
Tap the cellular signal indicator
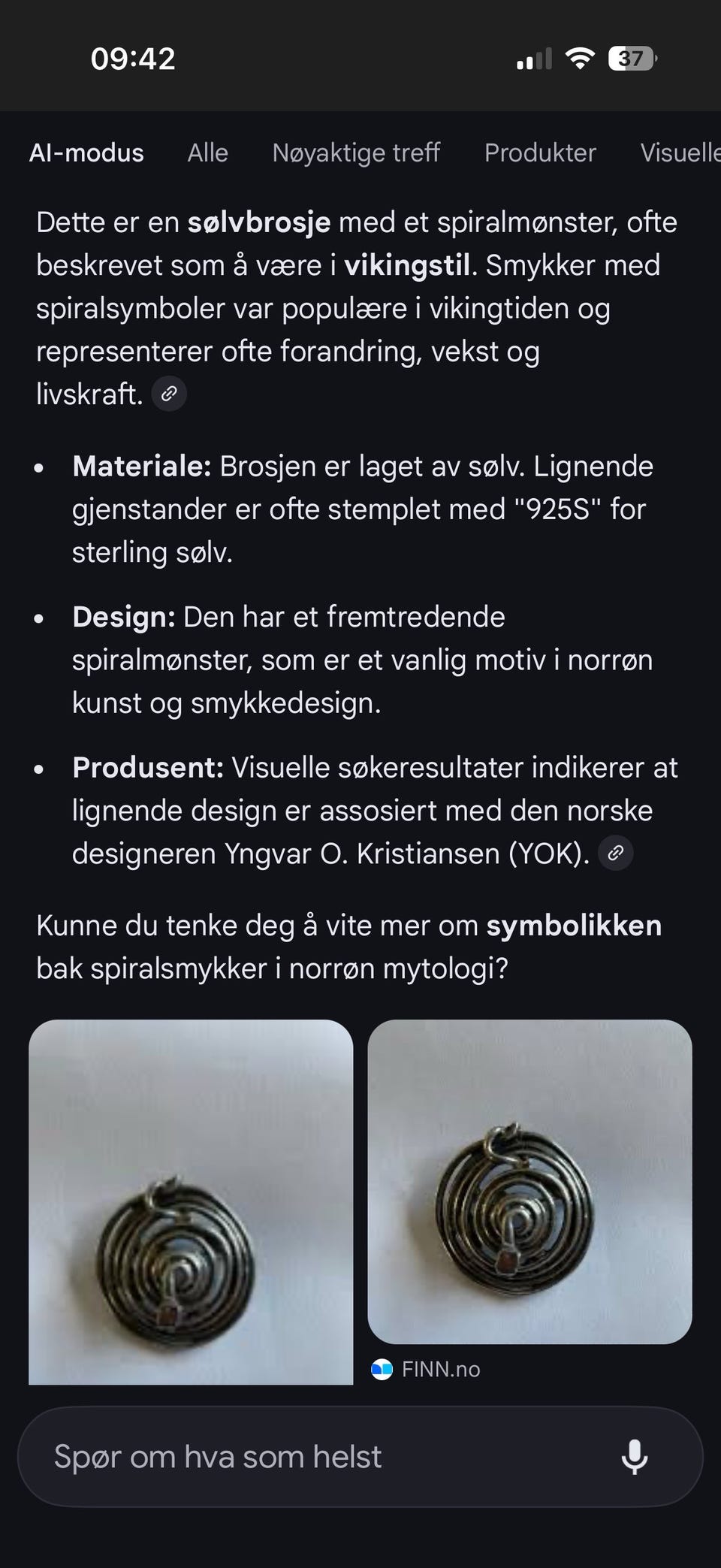point(533,58)
